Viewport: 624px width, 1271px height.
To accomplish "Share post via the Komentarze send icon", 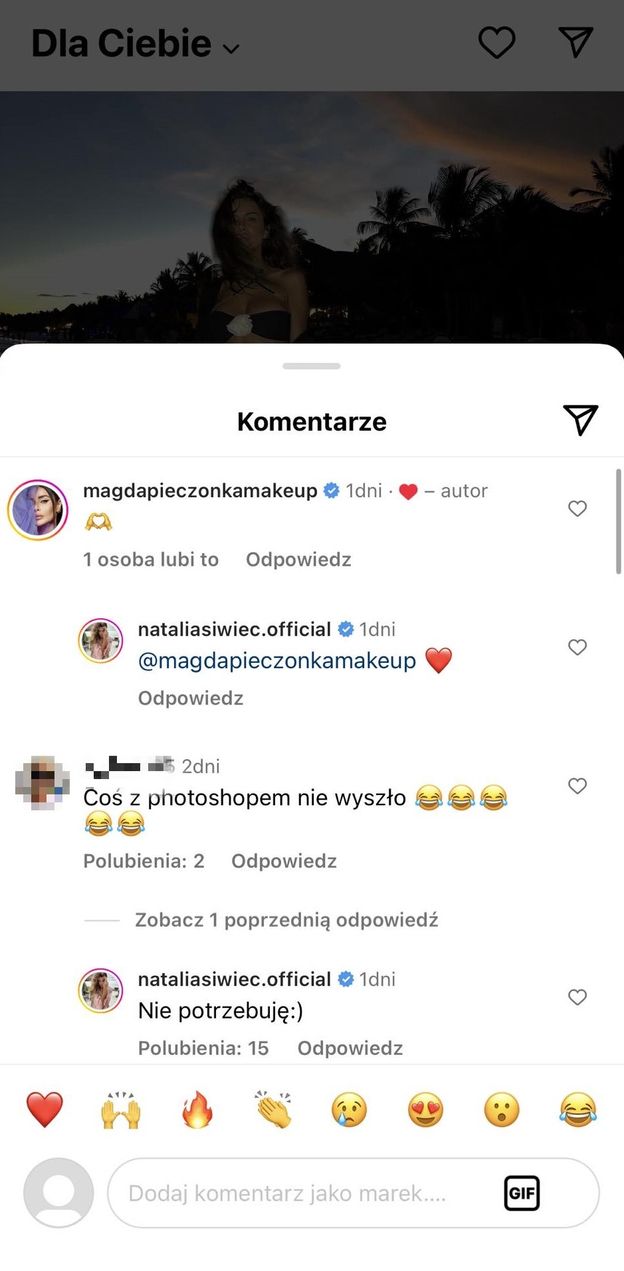I will pyautogui.click(x=580, y=420).
